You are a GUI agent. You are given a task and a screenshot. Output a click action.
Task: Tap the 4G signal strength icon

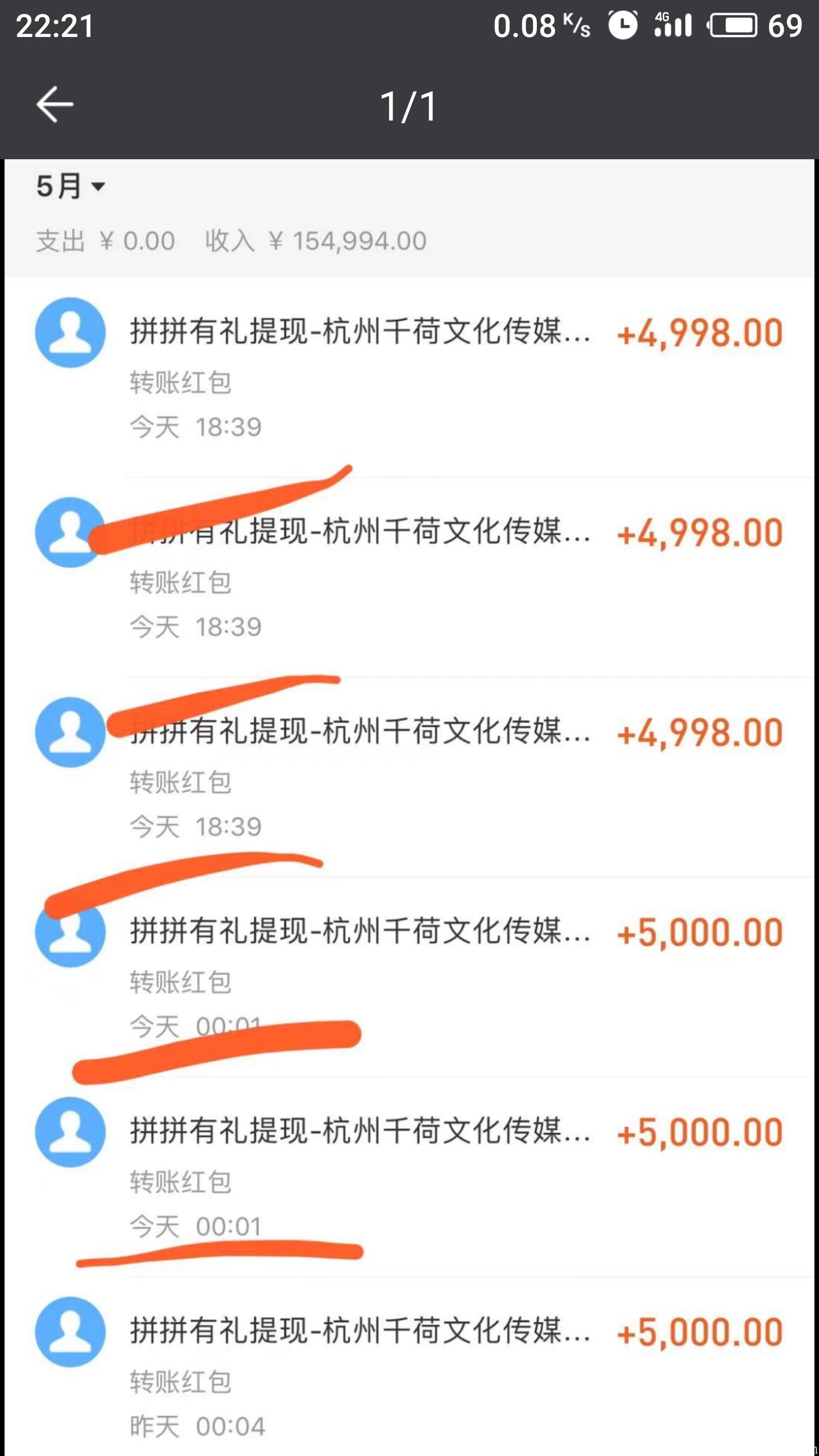(674, 24)
